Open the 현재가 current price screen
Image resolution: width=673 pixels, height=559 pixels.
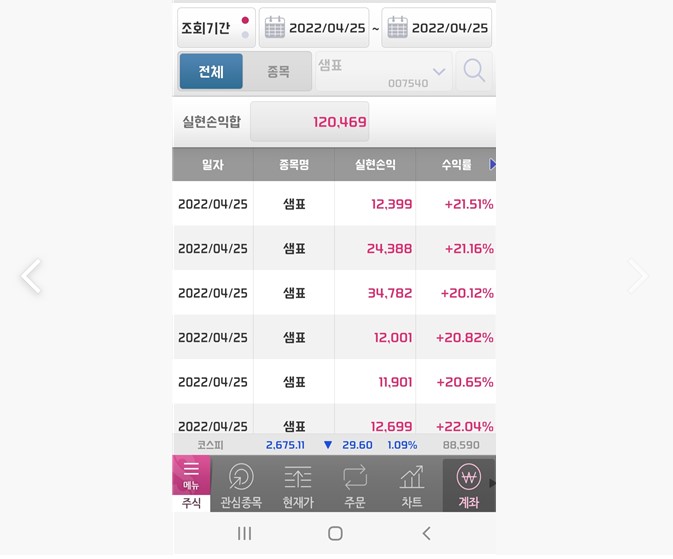298,485
